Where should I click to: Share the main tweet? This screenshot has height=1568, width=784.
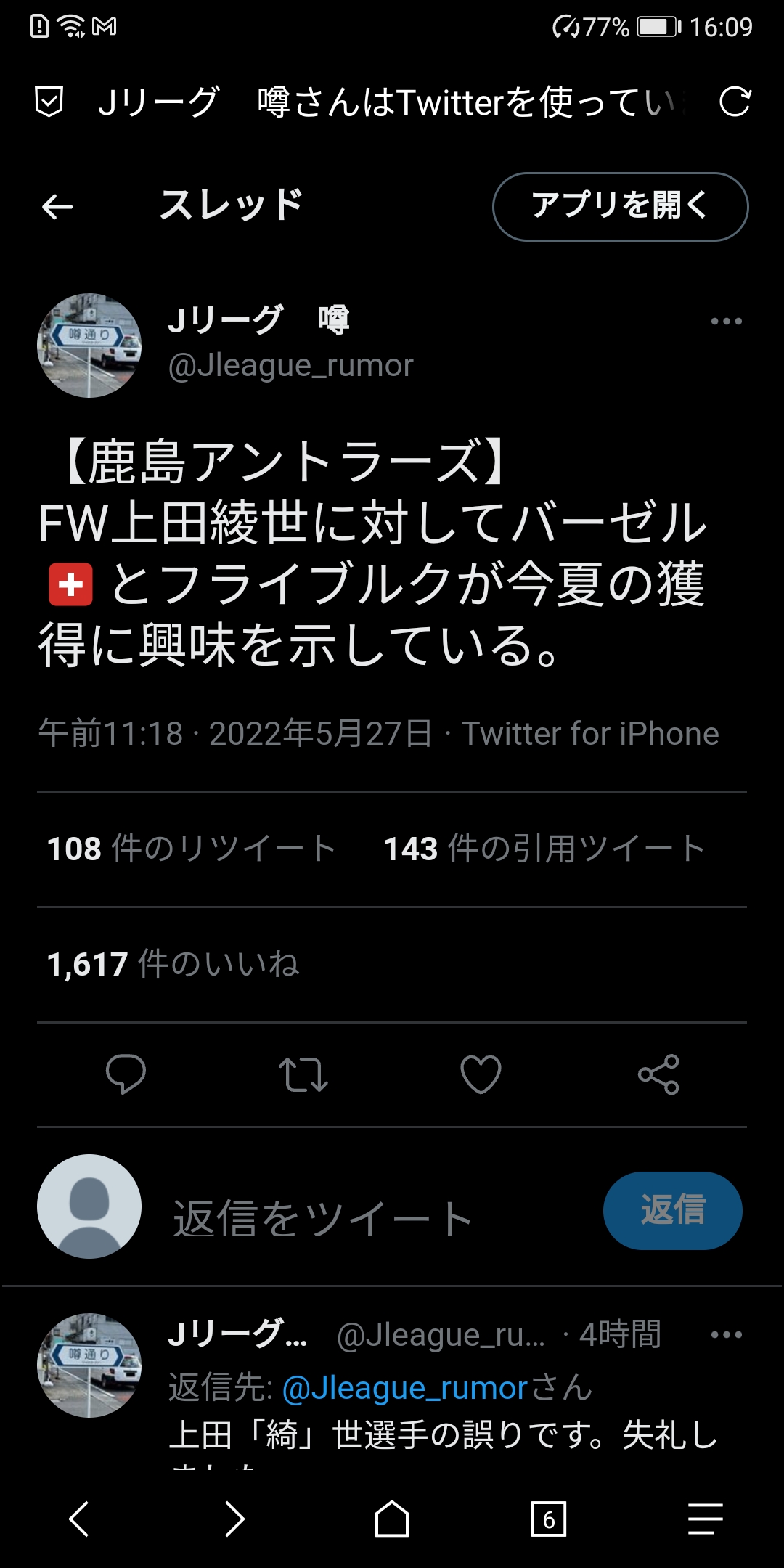point(658,1074)
